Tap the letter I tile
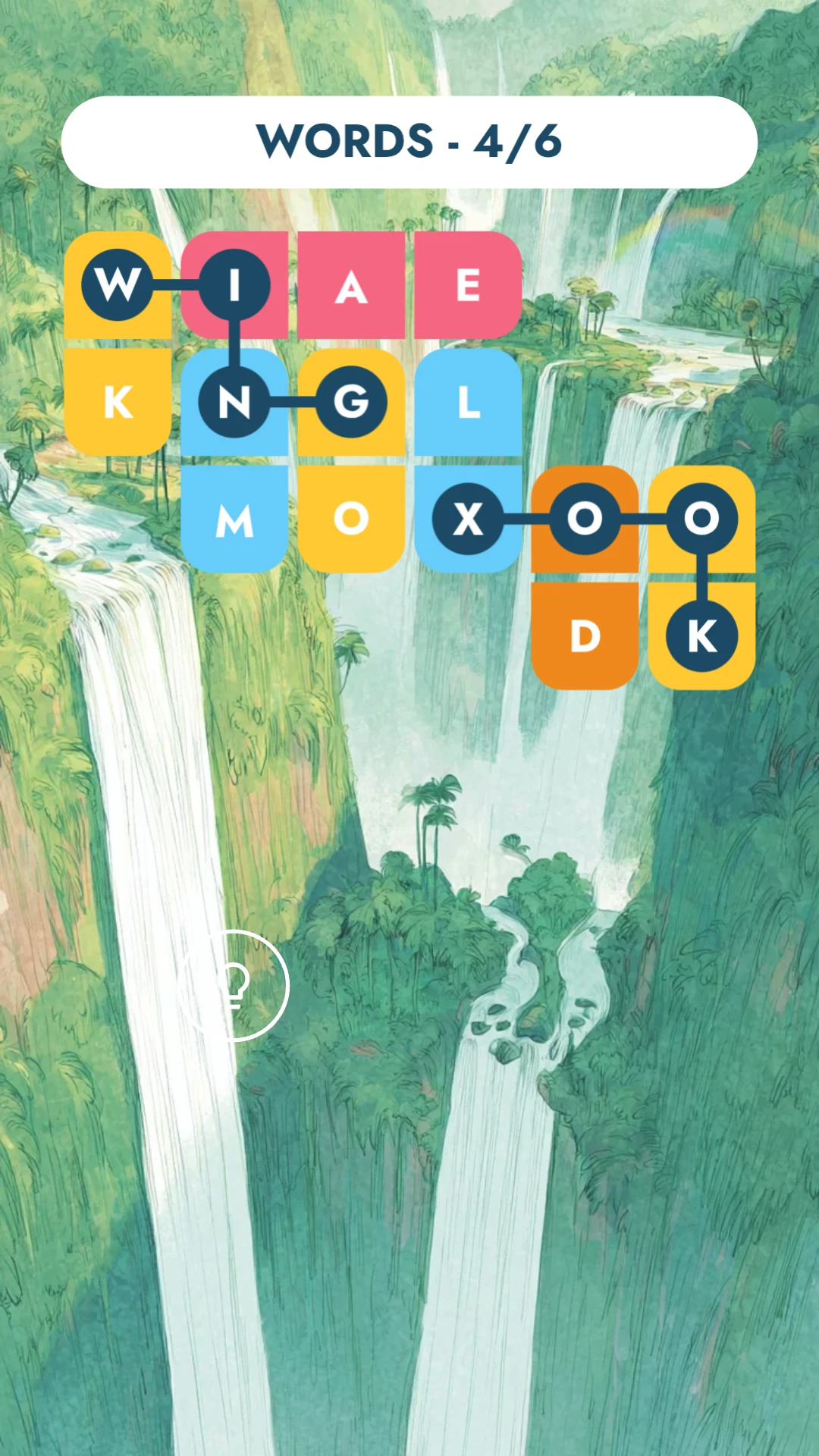Viewport: 819px width, 1456px height. pos(234,285)
